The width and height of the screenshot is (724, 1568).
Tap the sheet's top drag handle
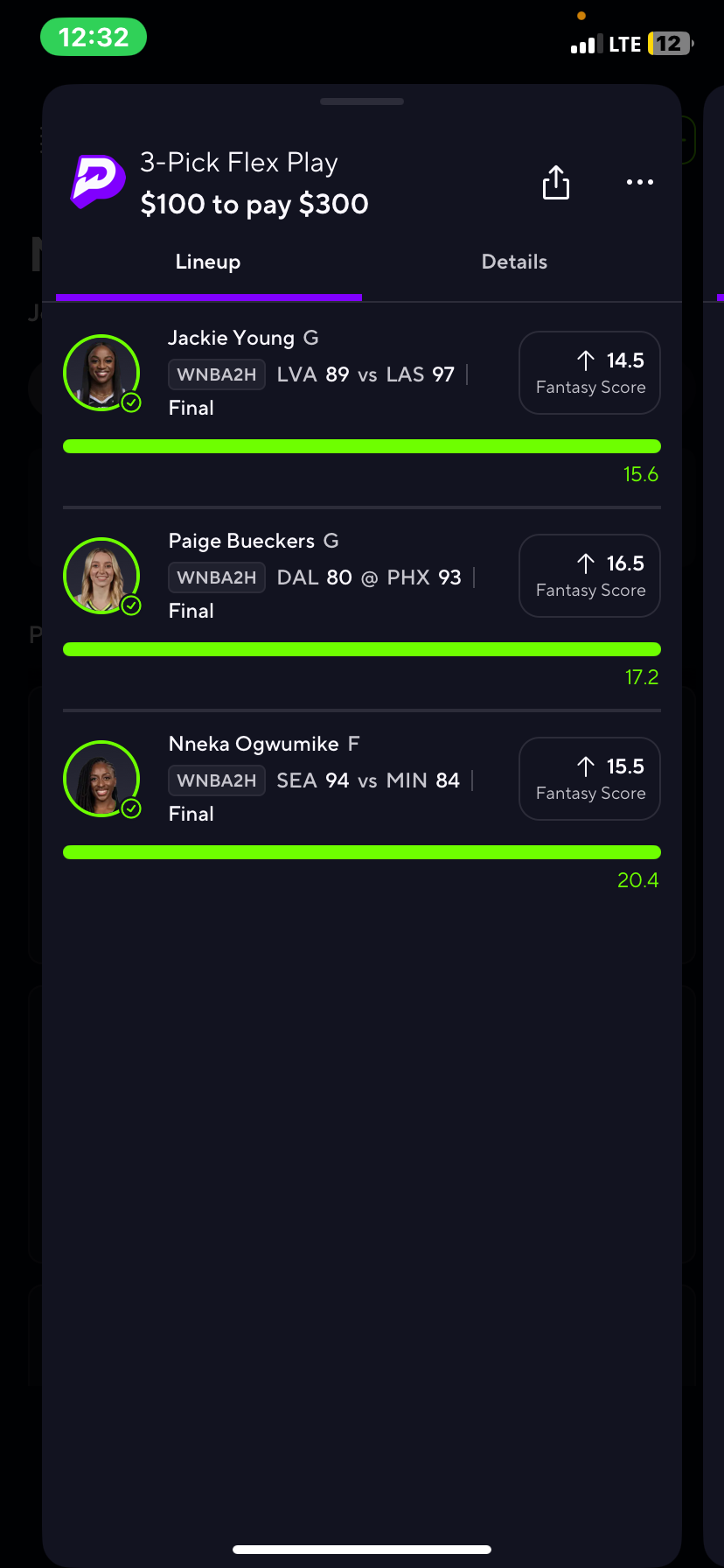362,101
